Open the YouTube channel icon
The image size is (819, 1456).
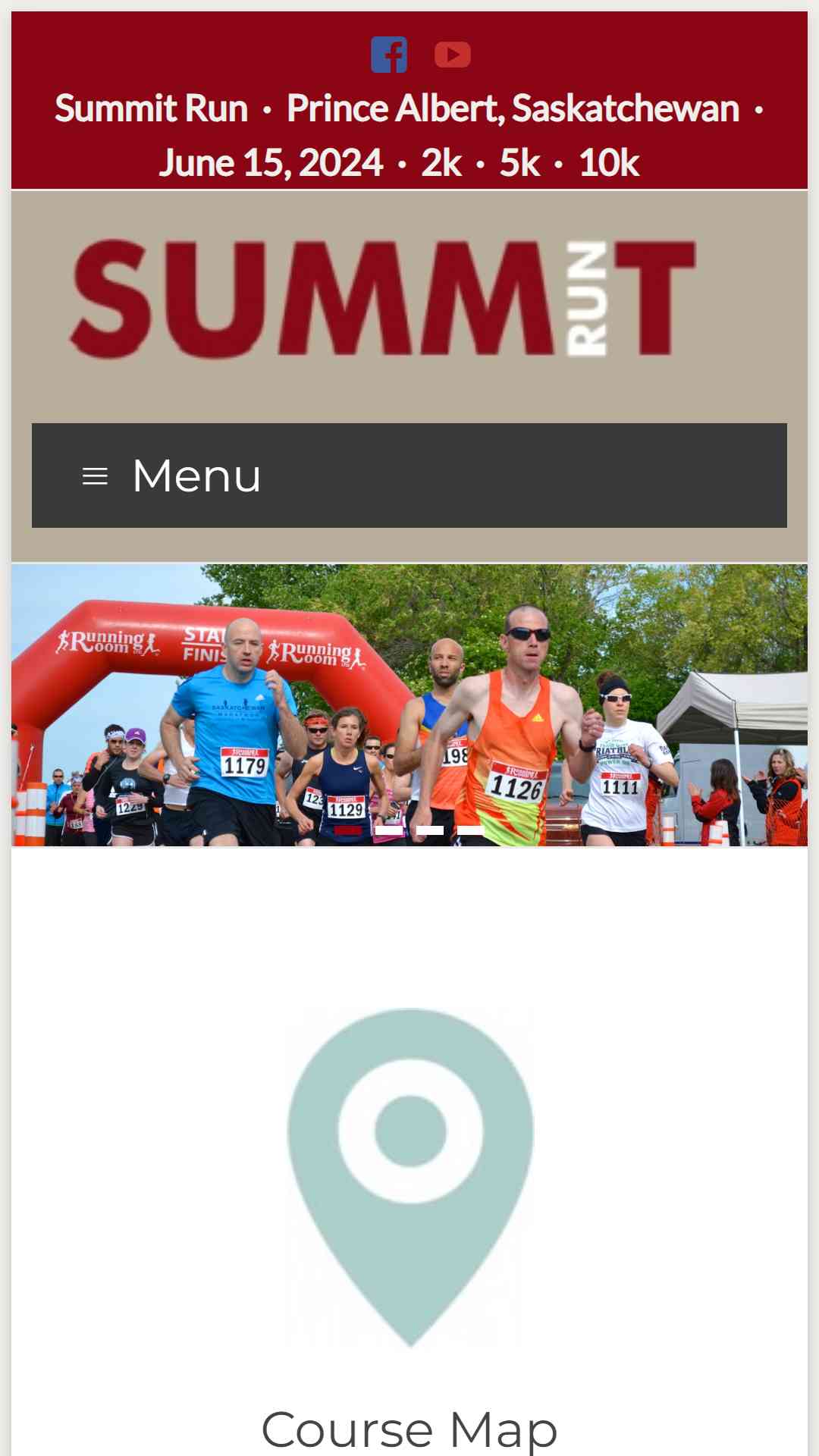(x=453, y=55)
